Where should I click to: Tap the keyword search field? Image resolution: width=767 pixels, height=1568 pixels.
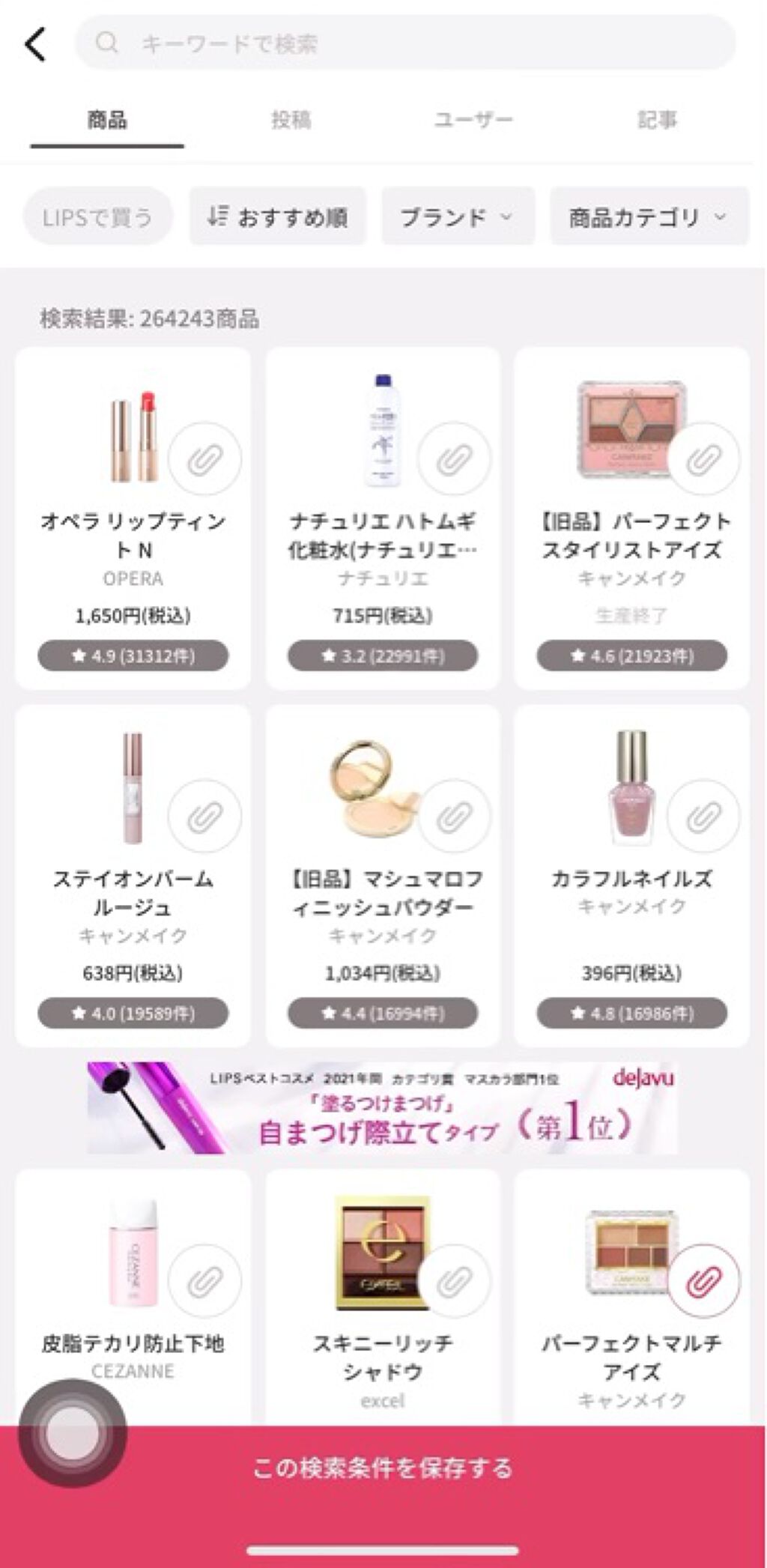pyautogui.click(x=405, y=43)
